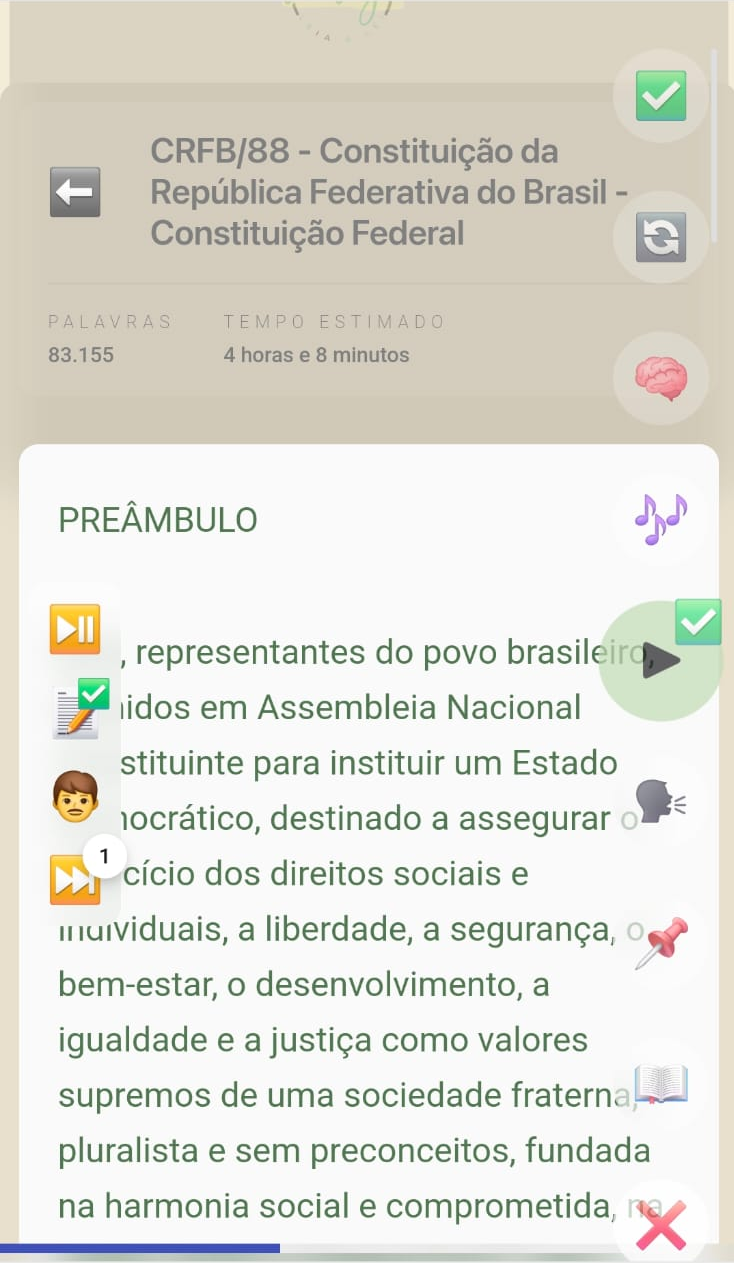Click the blue progress bar at the bottom
Image resolution: width=734 pixels, height=1263 pixels.
140,1248
